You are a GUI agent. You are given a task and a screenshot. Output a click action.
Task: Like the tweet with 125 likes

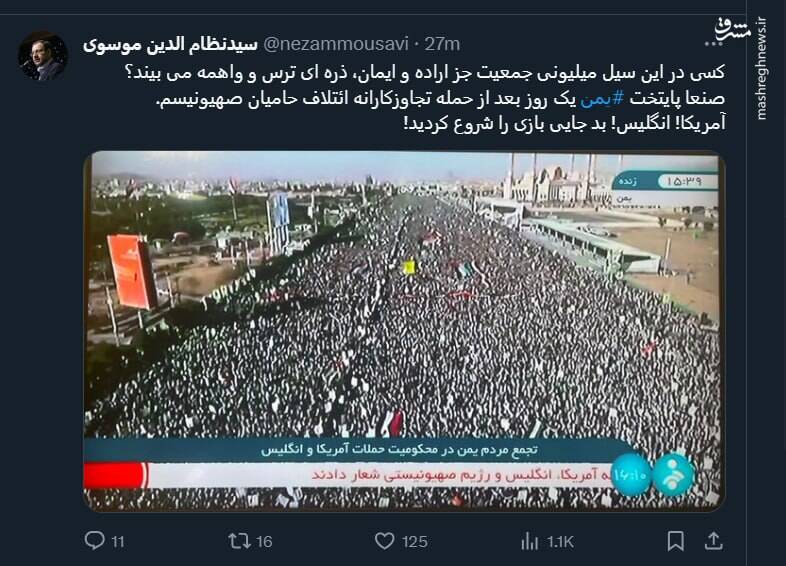pos(384,541)
